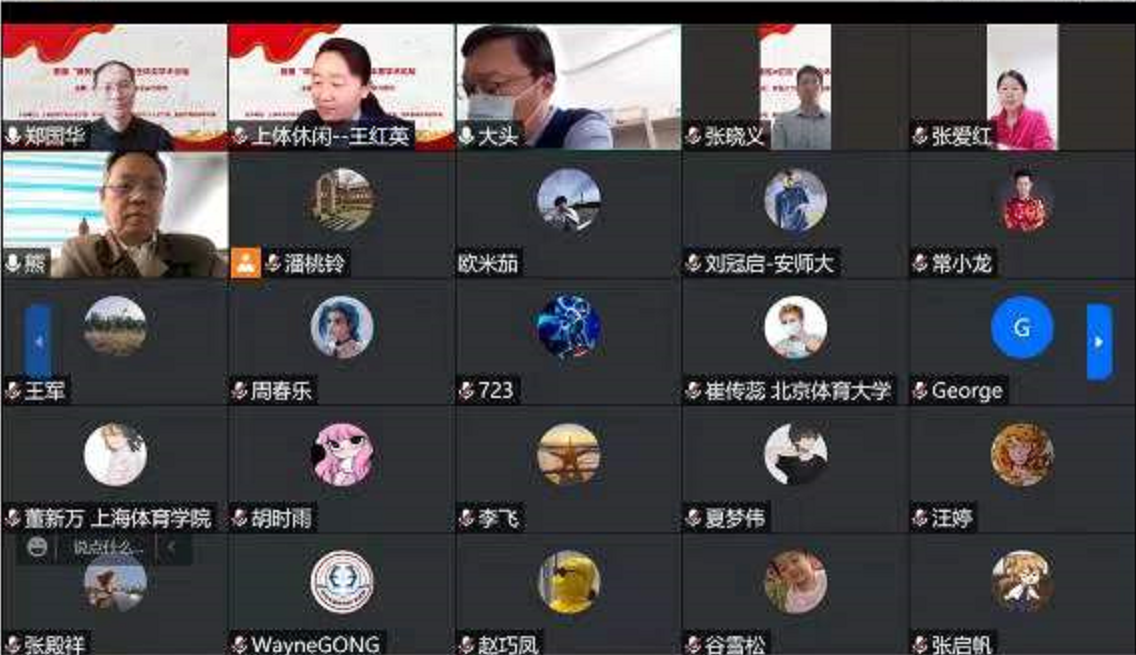Select 张晓义's video tile
Image resolution: width=1136 pixels, height=655 pixels.
(x=795, y=88)
